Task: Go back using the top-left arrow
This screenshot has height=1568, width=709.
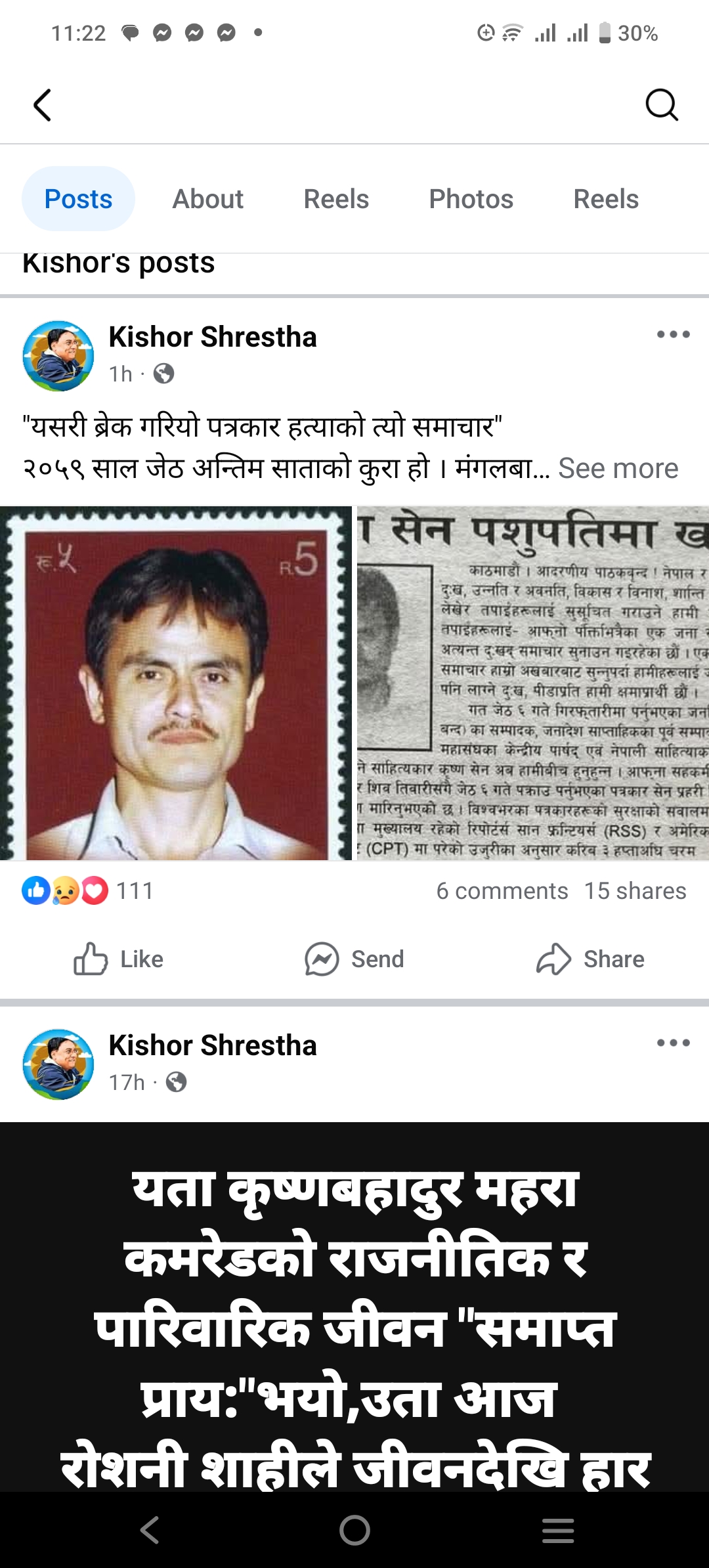Action: [x=43, y=105]
